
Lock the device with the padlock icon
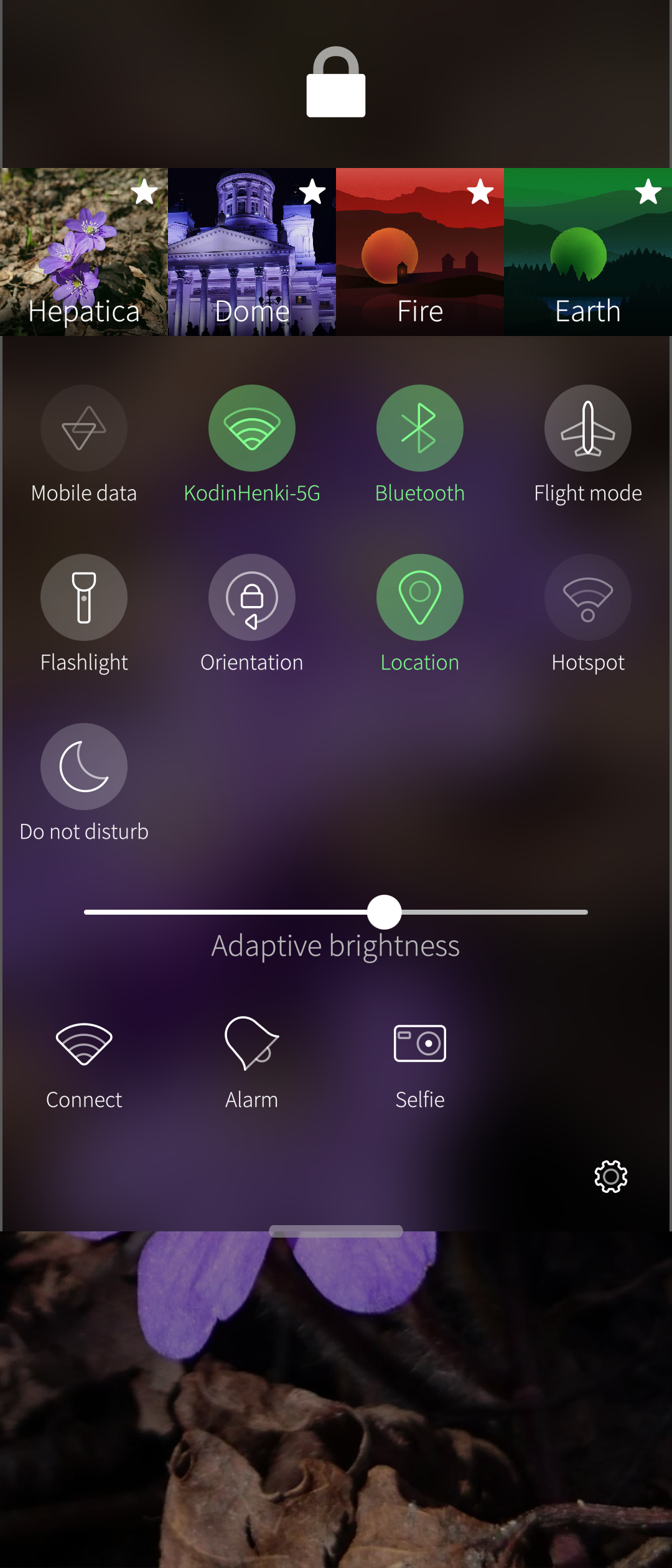336,83
